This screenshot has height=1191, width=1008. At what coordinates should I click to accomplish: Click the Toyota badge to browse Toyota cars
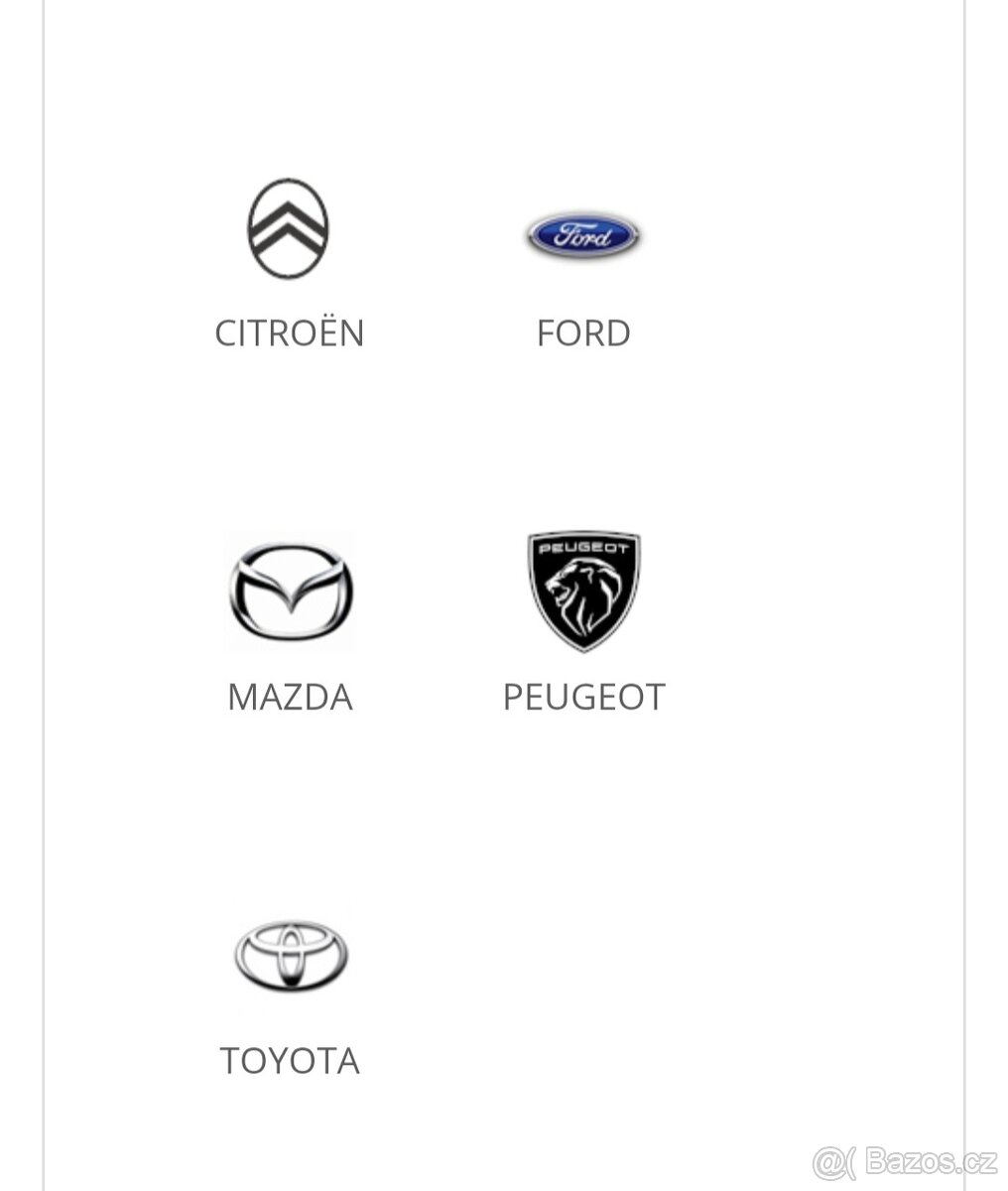[289, 955]
